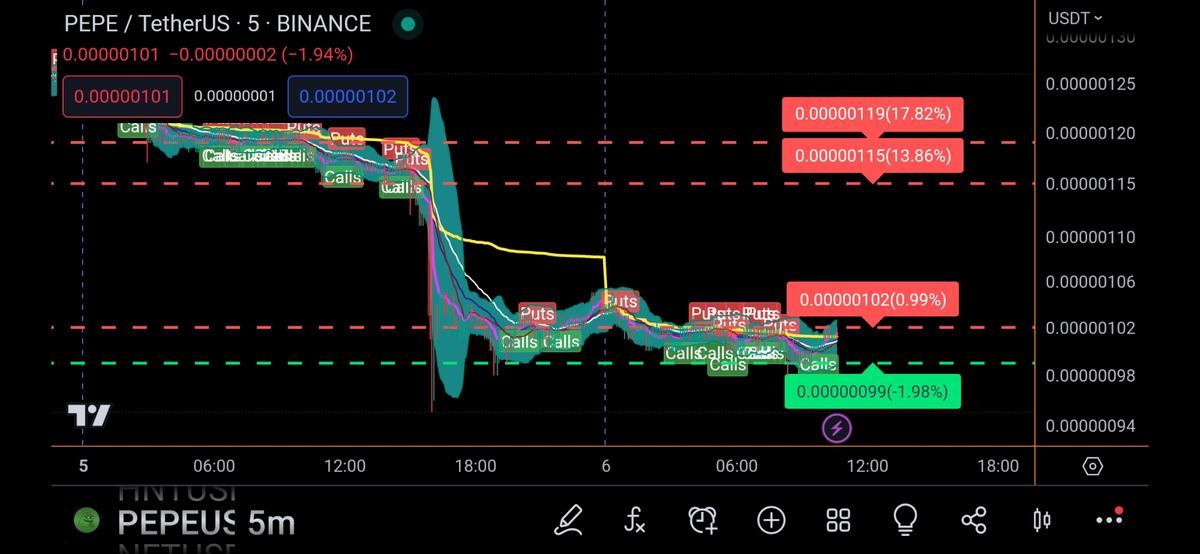This screenshot has width=1200, height=554.
Task: Share this PEPE chart
Action: coord(973,519)
